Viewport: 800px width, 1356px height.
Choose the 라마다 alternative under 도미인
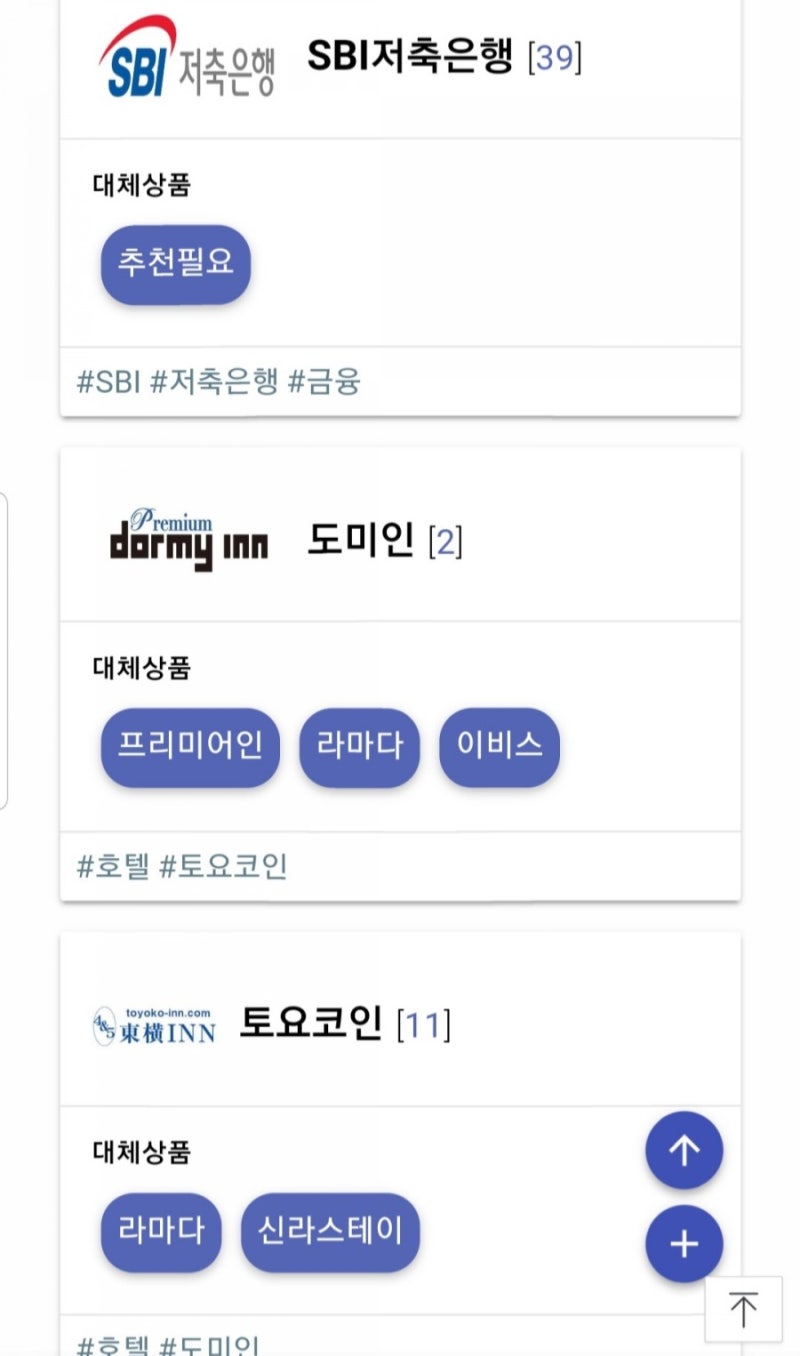[x=359, y=747]
